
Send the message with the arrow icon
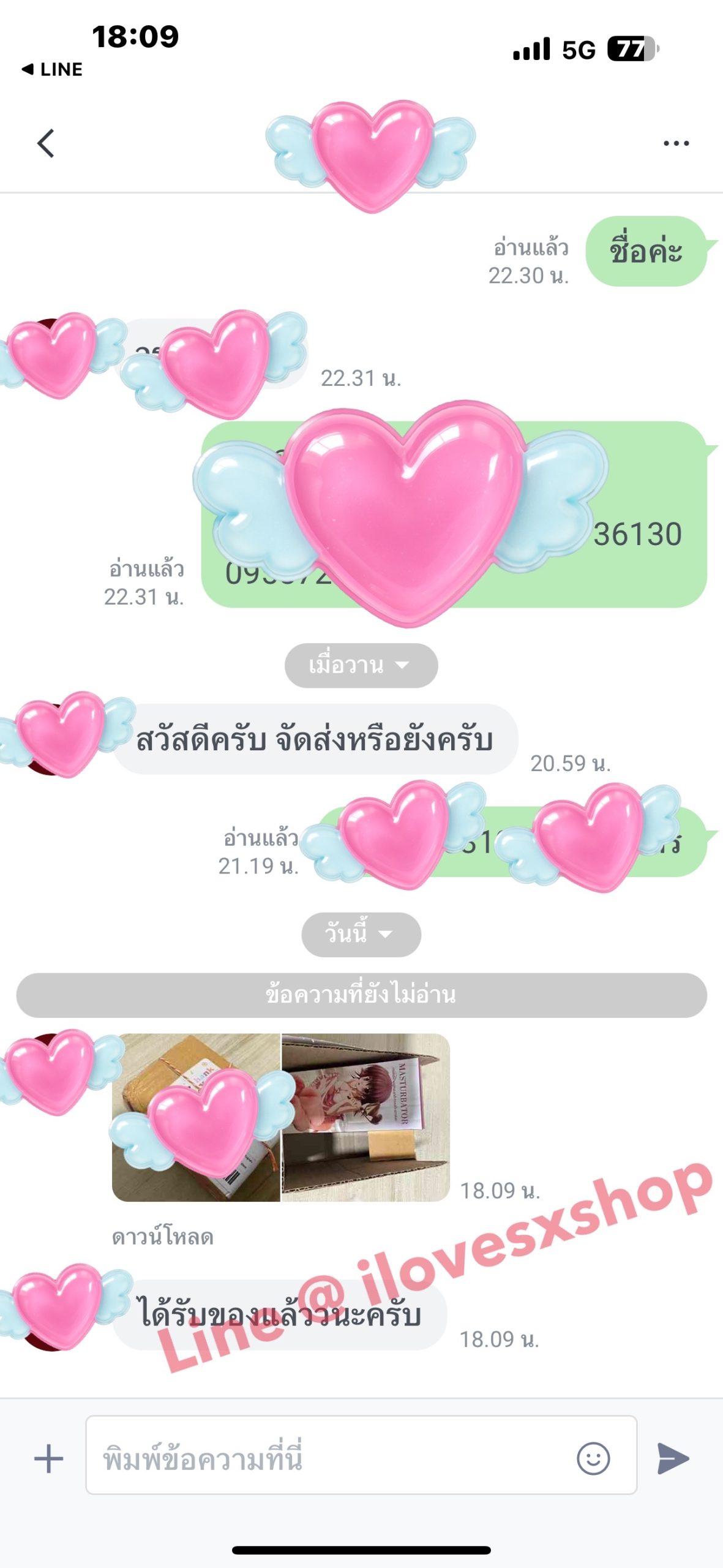(673, 1458)
